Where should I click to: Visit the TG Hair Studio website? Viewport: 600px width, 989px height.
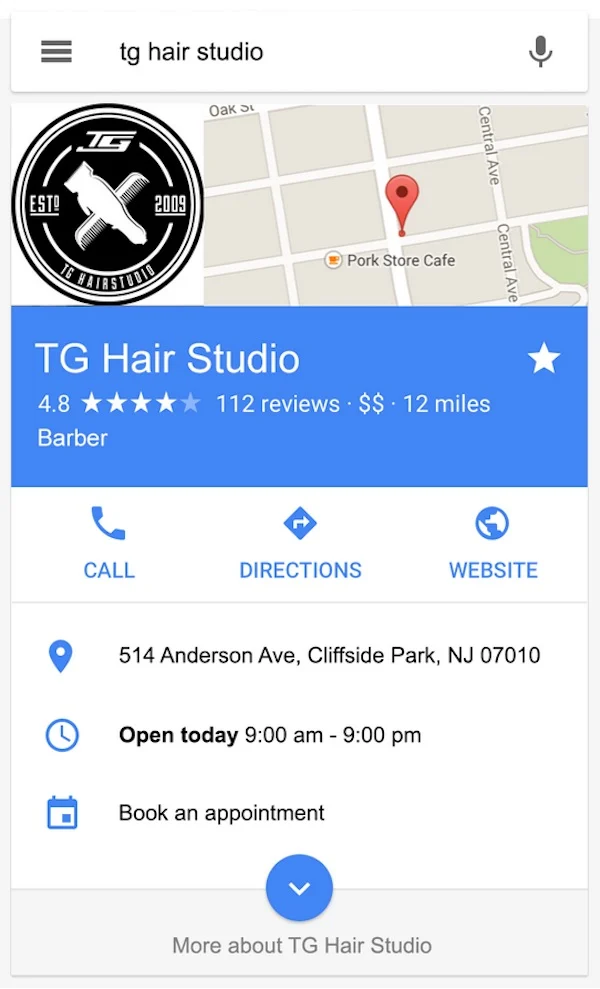[493, 543]
